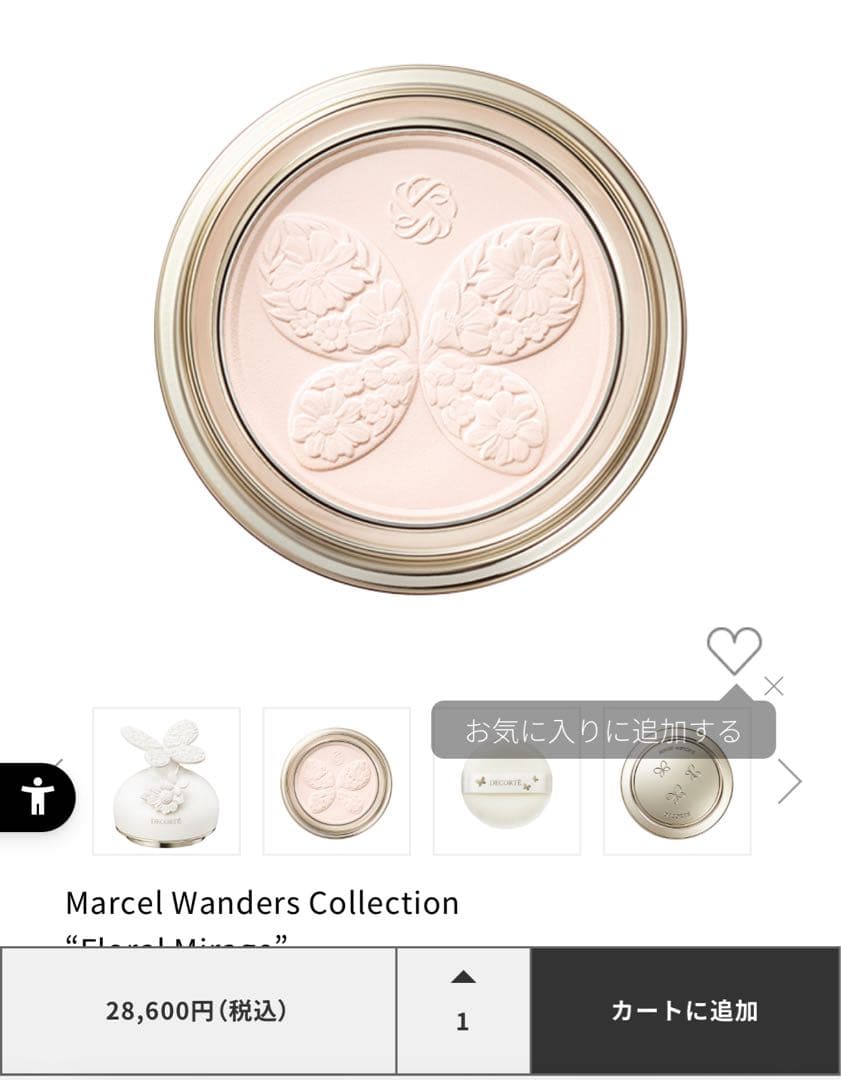Open the accessibility options widget
This screenshot has height=1080, width=841.
pos(37,796)
